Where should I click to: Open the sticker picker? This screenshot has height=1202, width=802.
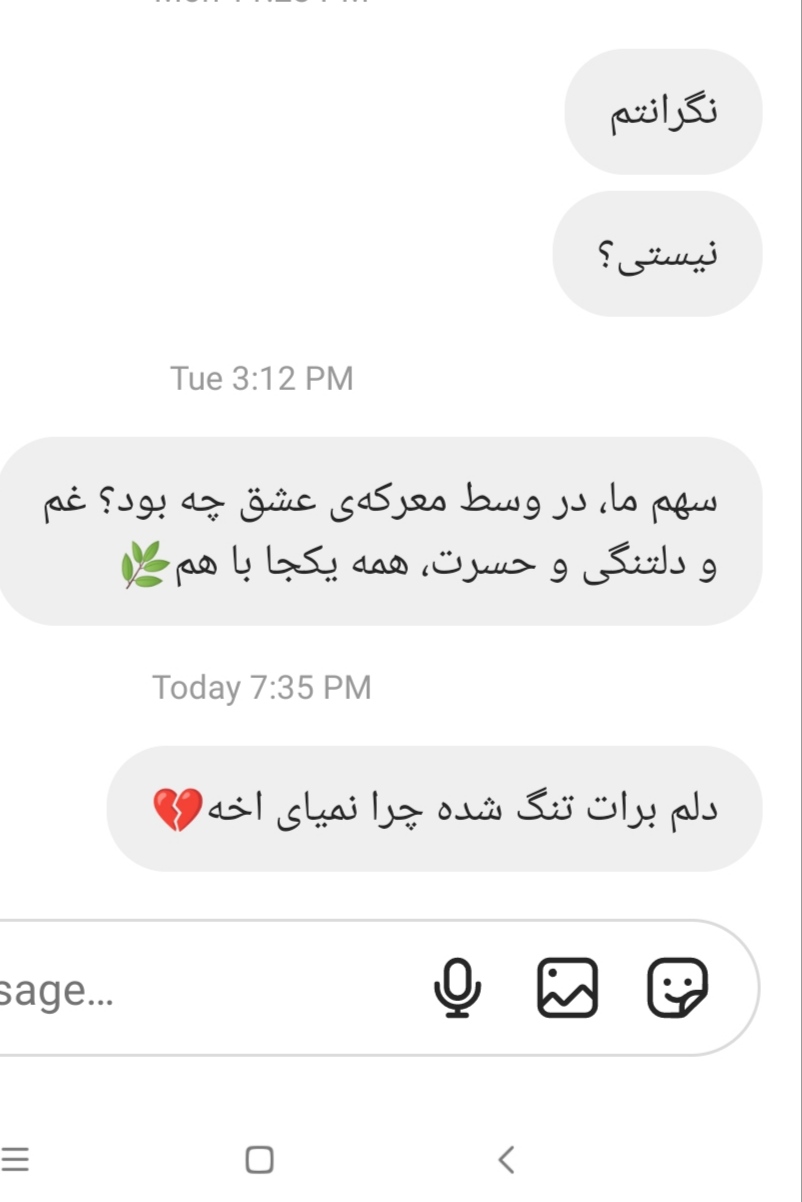(x=677, y=988)
